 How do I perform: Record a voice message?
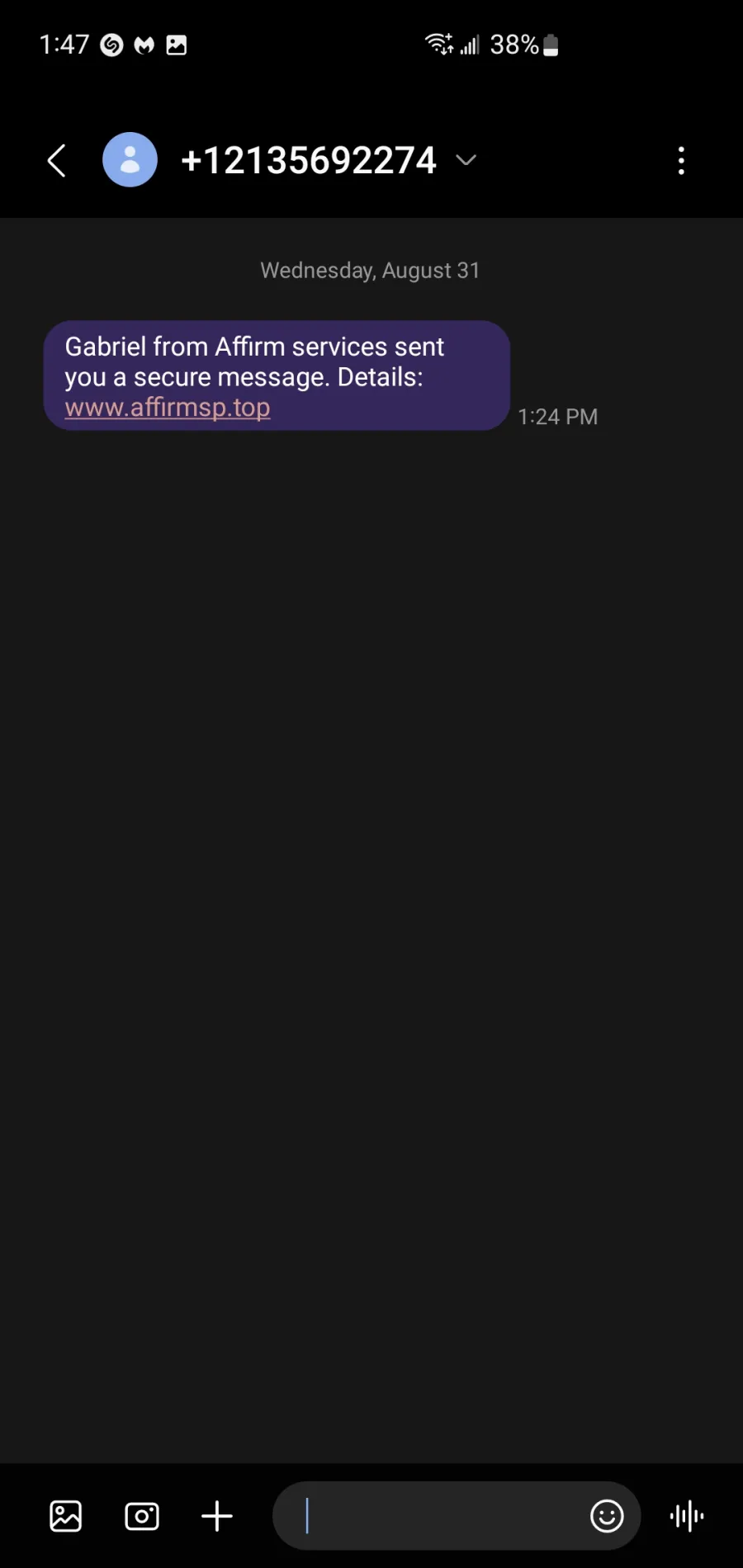[x=687, y=1516]
